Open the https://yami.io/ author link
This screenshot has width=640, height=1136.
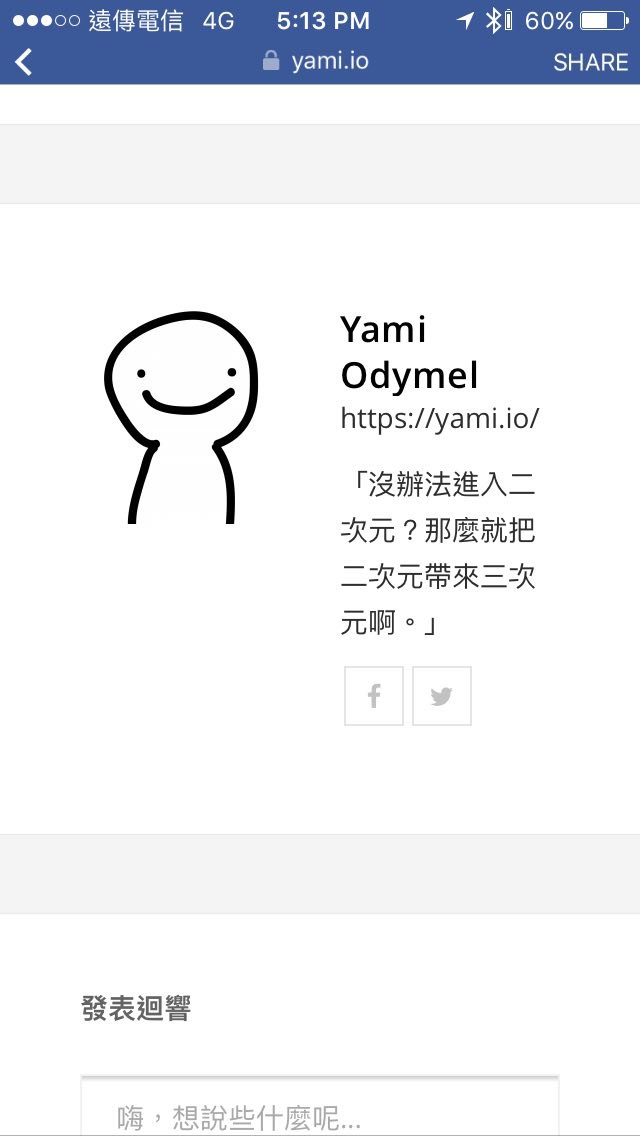pos(440,418)
